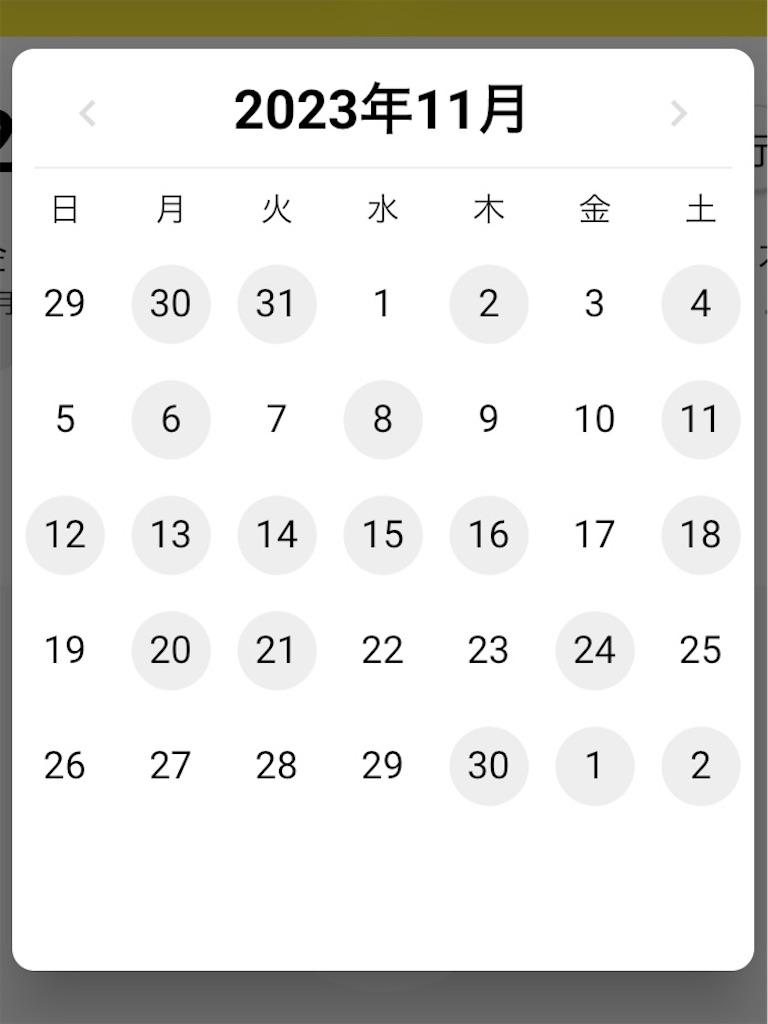Go to the previous month
Screen dimensions: 768x1024
(x=88, y=113)
